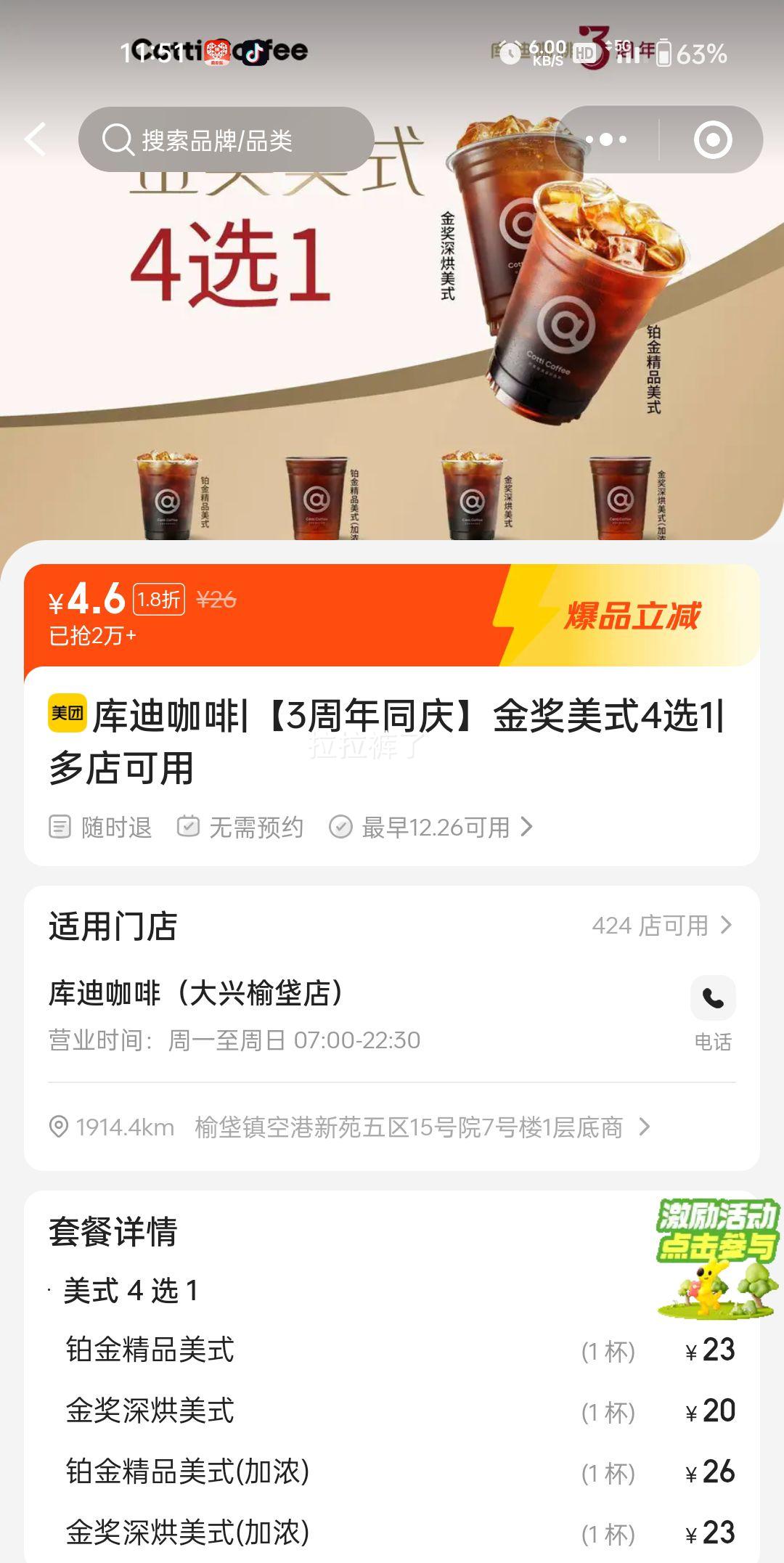The width and height of the screenshot is (784, 1563).
Task: Tap the 搜索品牌/品类 search field
Action: click(x=218, y=140)
